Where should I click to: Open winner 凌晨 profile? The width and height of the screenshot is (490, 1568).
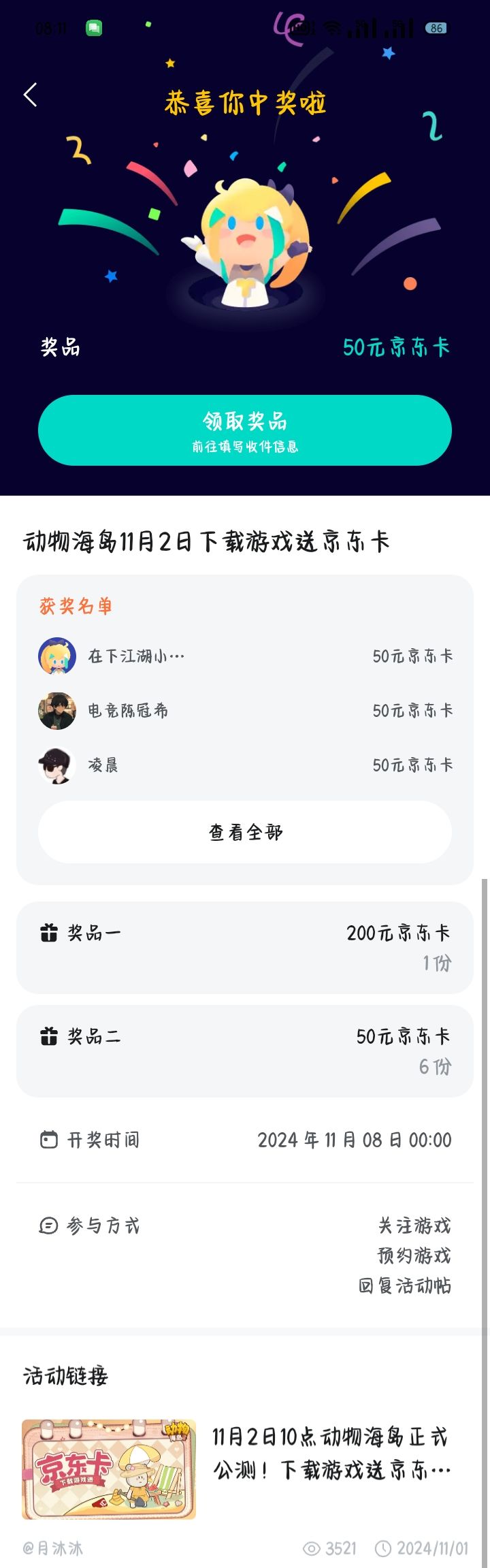pos(57,765)
